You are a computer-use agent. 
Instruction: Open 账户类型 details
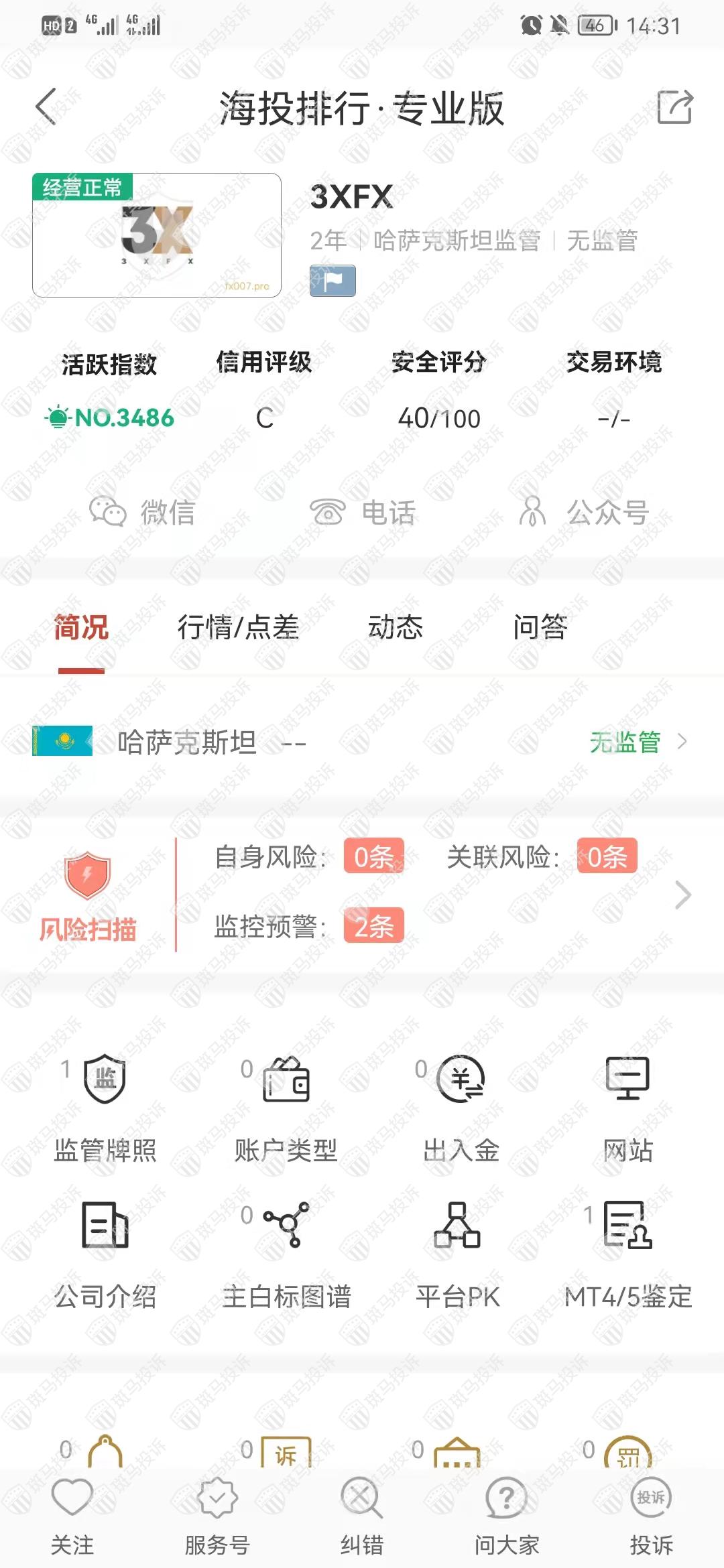[286, 1106]
